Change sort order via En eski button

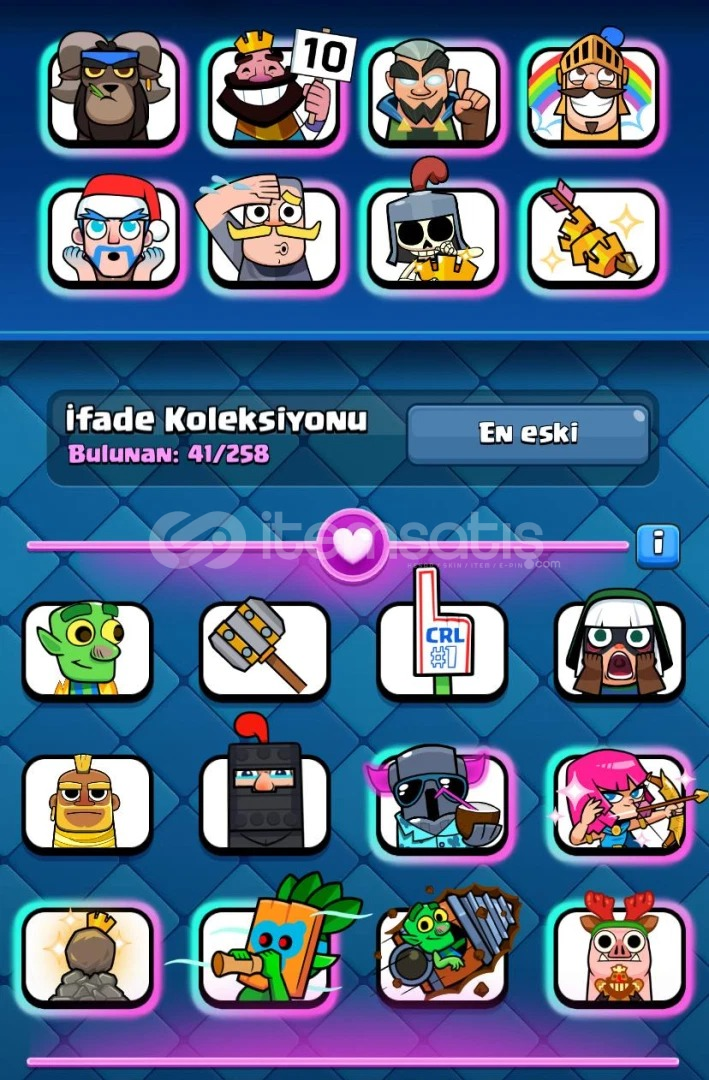pyautogui.click(x=527, y=434)
